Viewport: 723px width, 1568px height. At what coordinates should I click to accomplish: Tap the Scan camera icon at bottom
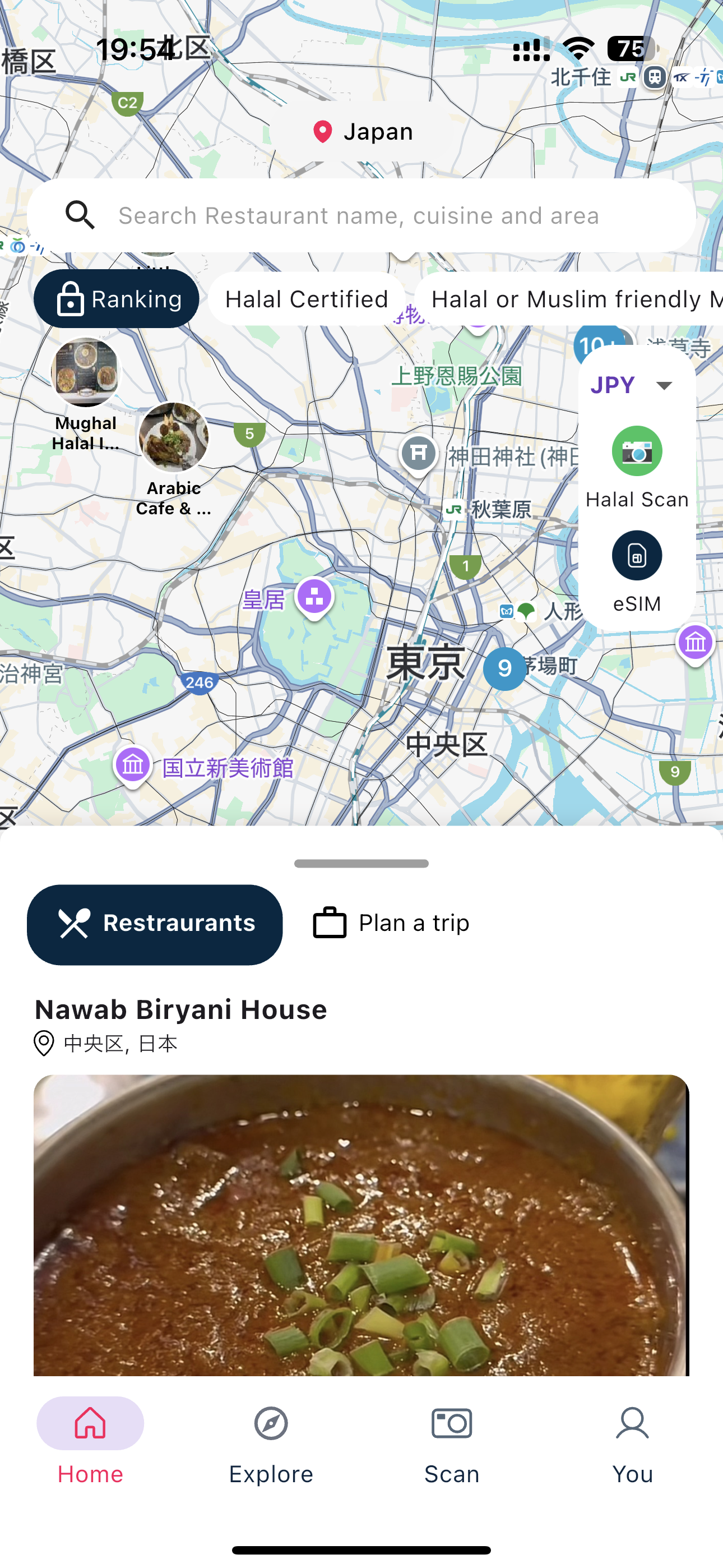click(x=452, y=1424)
